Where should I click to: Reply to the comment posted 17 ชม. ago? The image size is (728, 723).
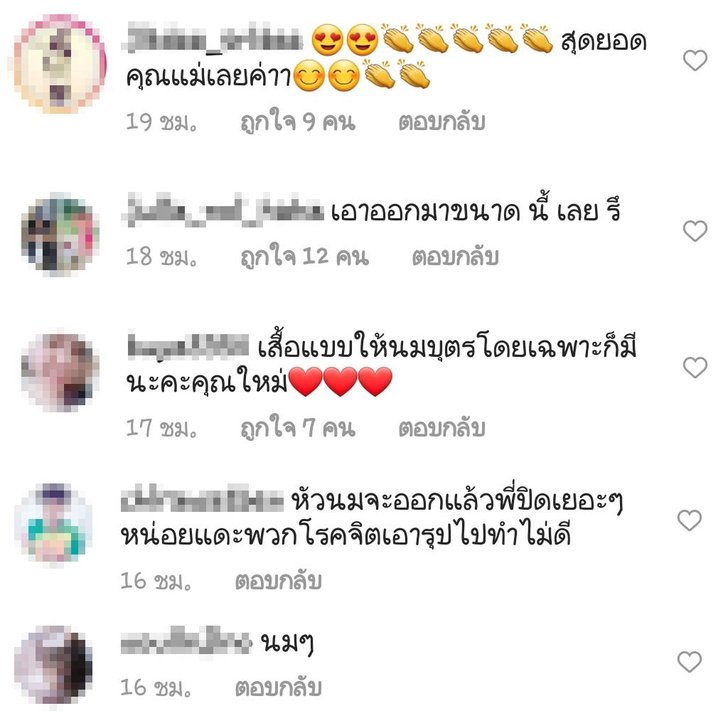(x=441, y=429)
